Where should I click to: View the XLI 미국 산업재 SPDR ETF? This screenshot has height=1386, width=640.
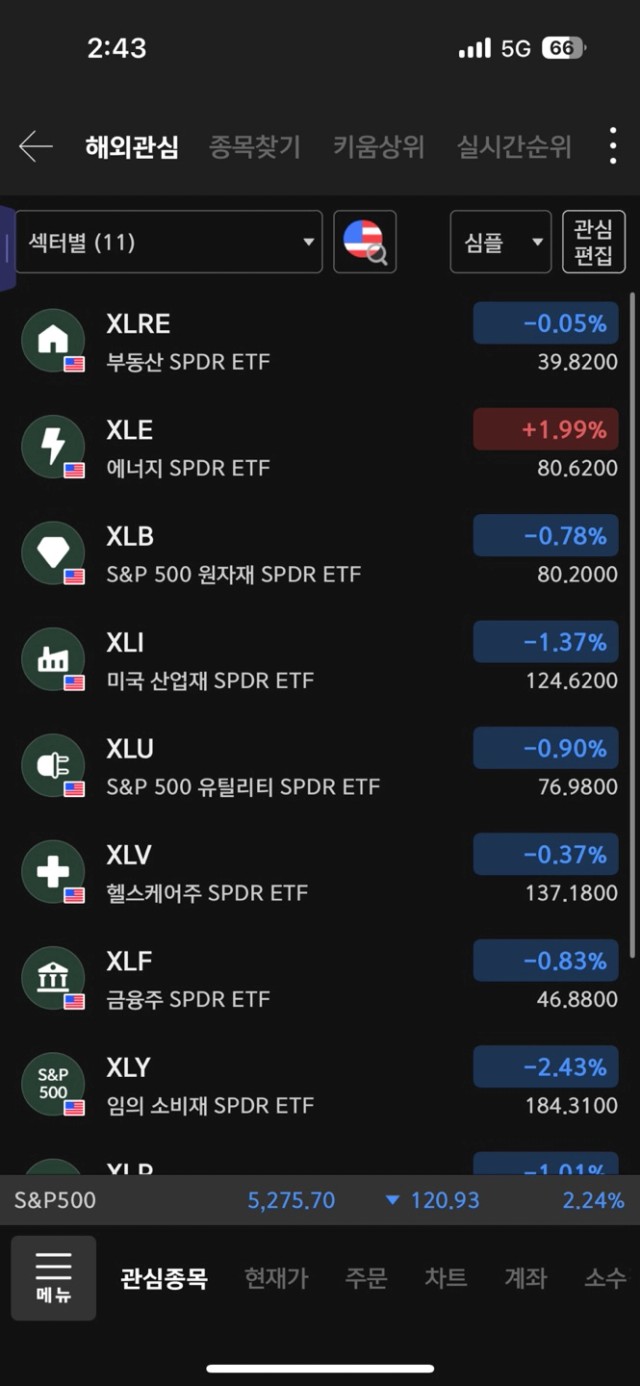[320, 659]
